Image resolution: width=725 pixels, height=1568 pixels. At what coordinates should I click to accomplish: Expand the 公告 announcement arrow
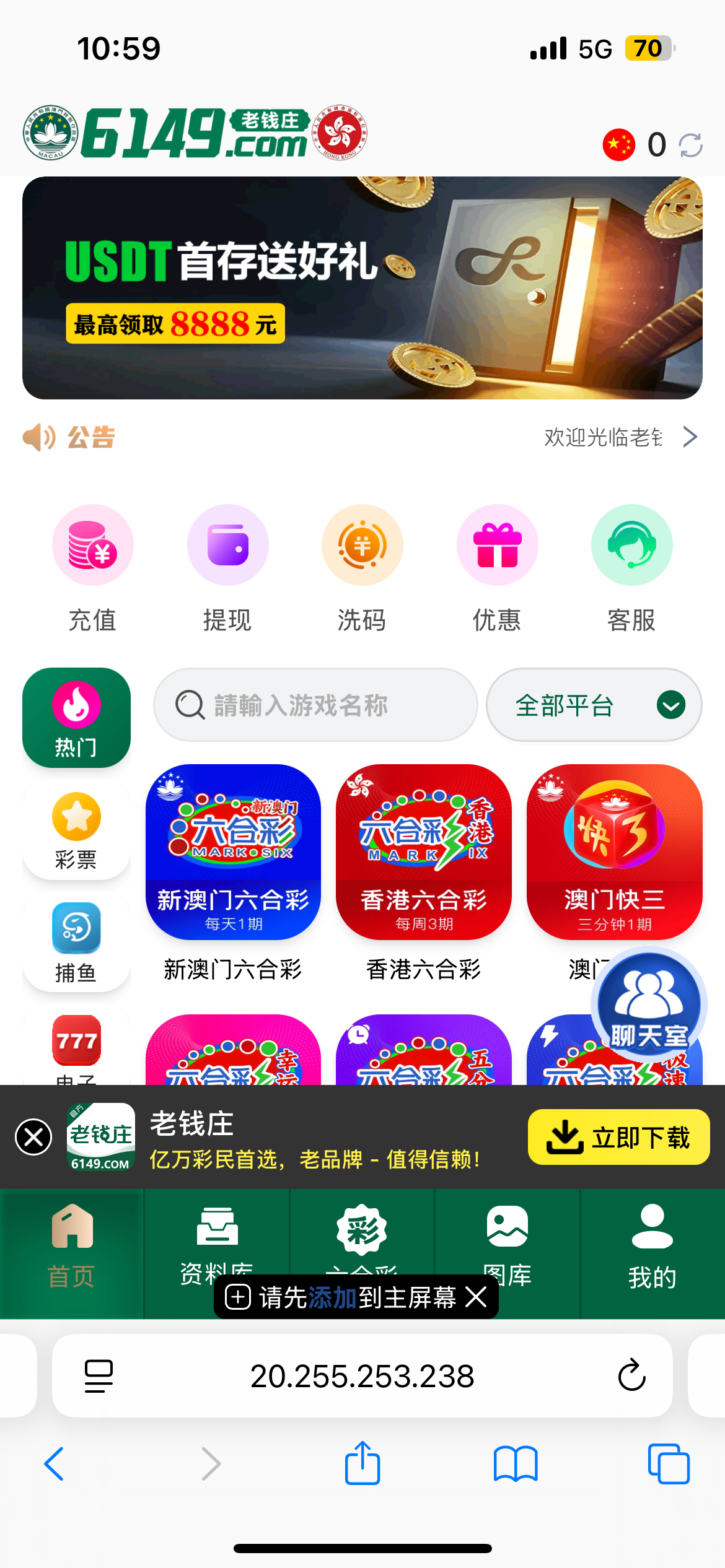pos(690,437)
